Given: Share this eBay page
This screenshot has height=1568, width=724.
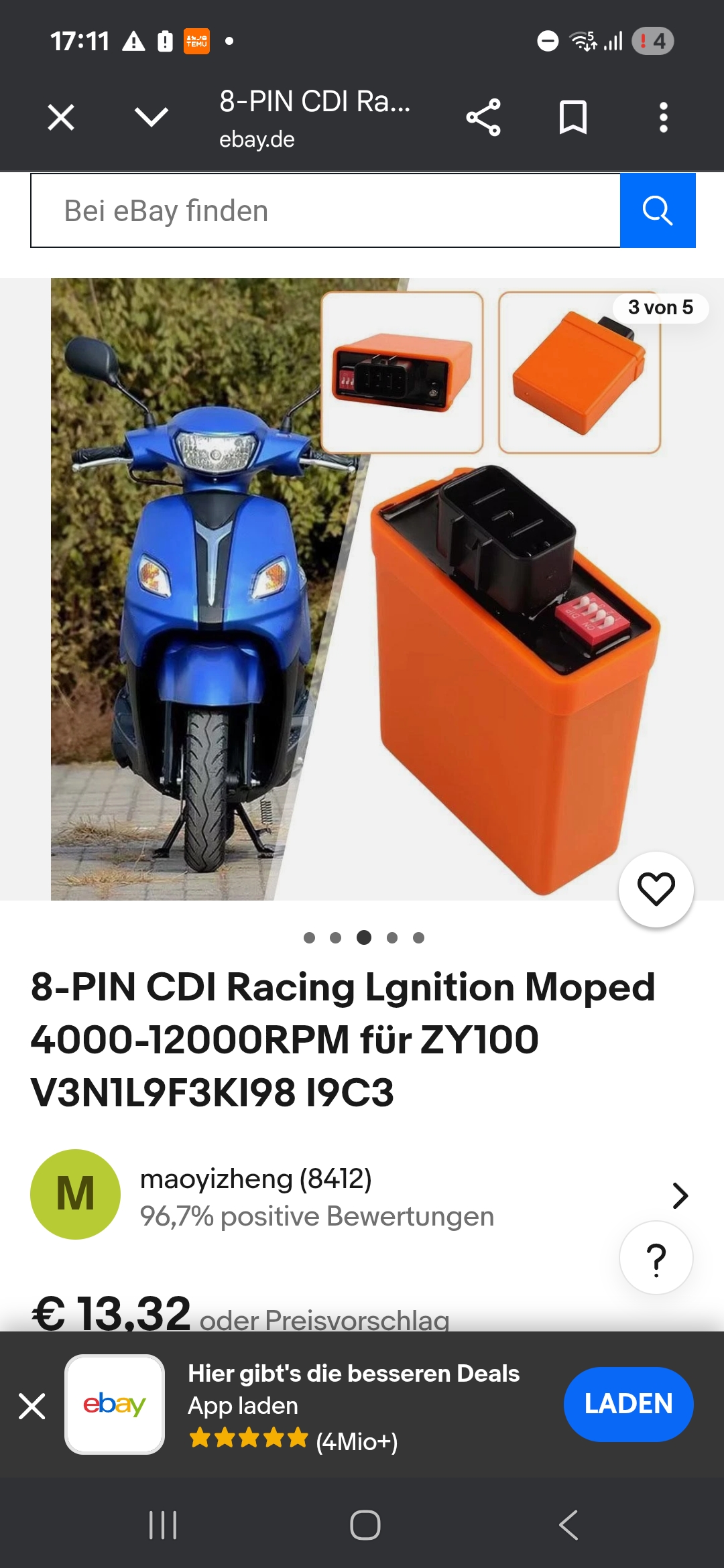Looking at the screenshot, I should (x=483, y=118).
